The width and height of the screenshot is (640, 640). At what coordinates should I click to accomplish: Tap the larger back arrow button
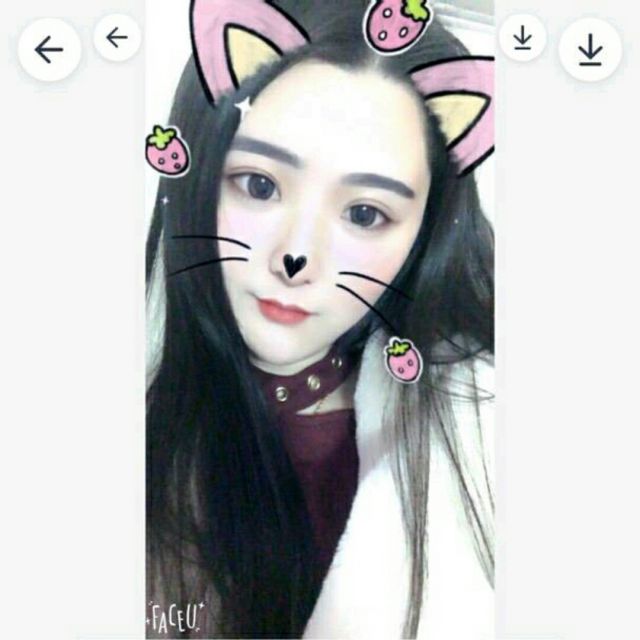(49, 50)
